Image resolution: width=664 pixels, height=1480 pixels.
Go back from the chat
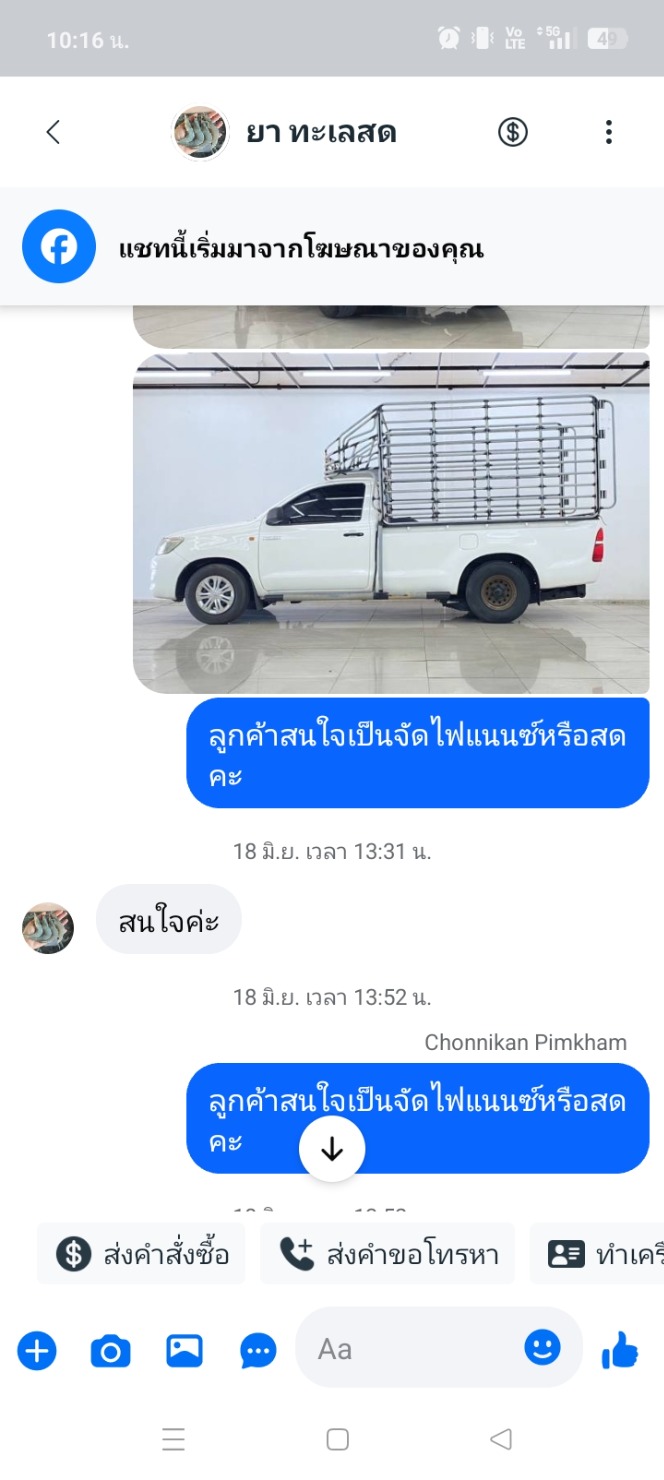pyautogui.click(x=54, y=132)
